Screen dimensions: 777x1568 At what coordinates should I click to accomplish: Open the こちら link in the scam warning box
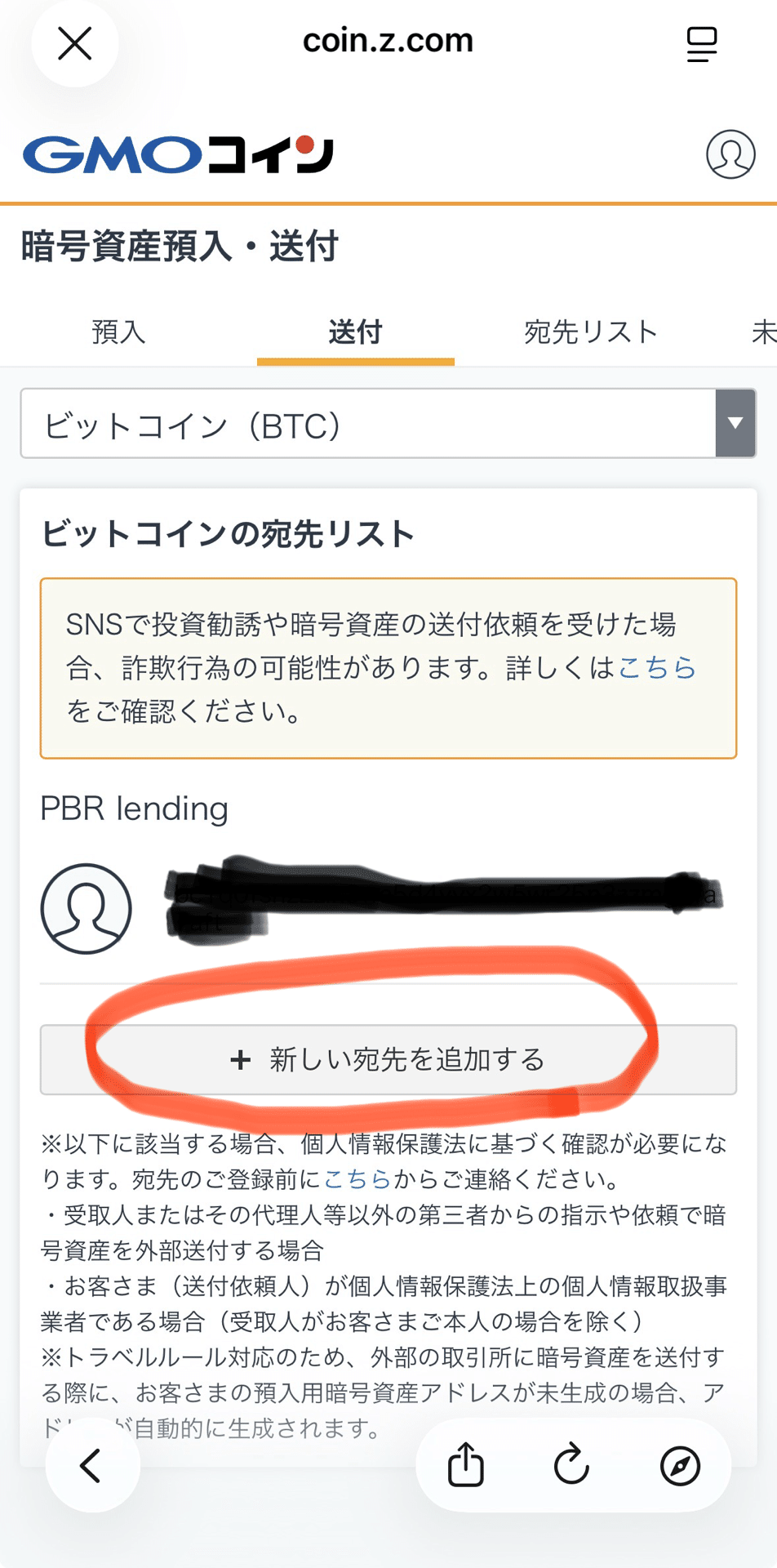pyautogui.click(x=658, y=668)
